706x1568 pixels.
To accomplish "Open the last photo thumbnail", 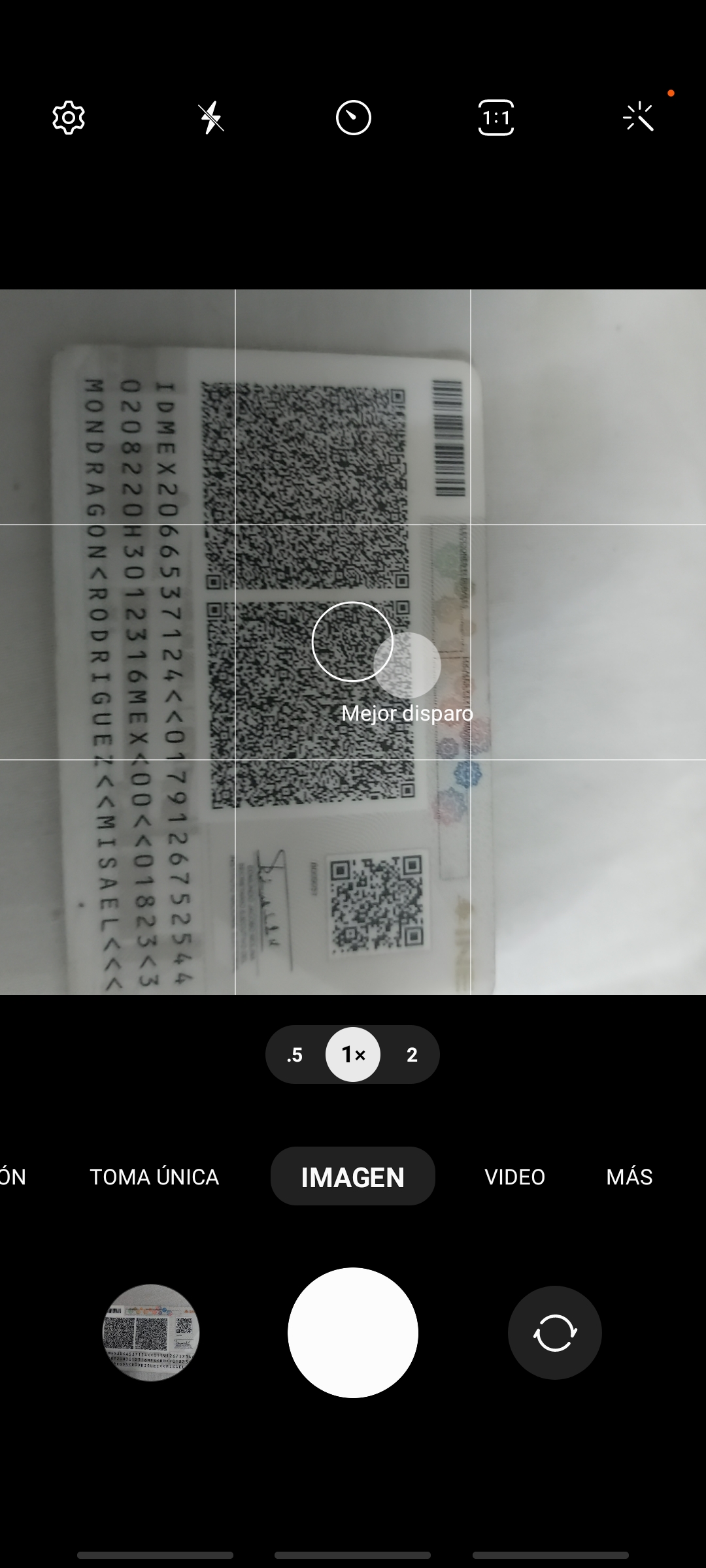I will coord(151,1333).
